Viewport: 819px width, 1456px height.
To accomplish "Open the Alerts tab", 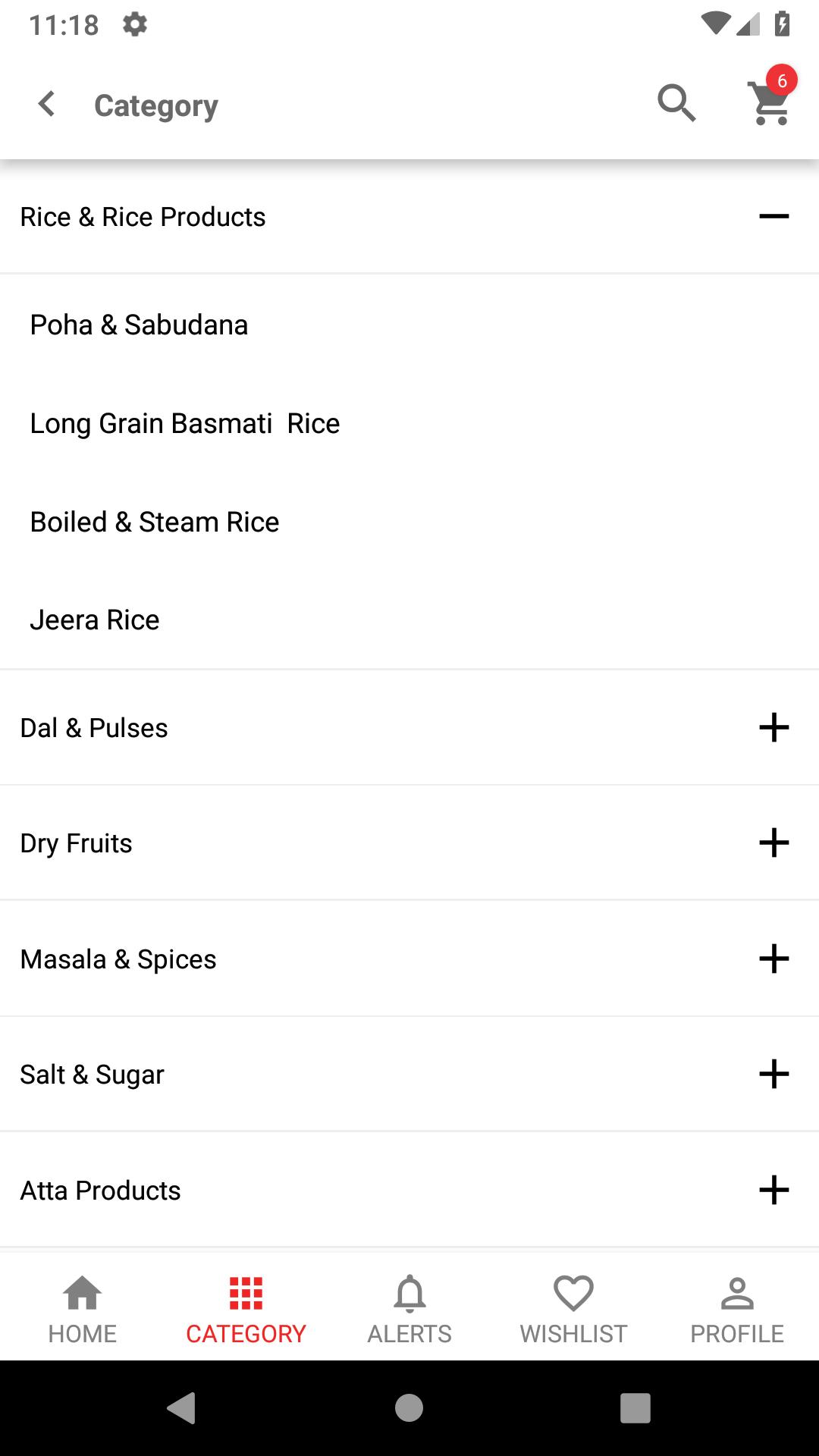I will coord(409,1307).
